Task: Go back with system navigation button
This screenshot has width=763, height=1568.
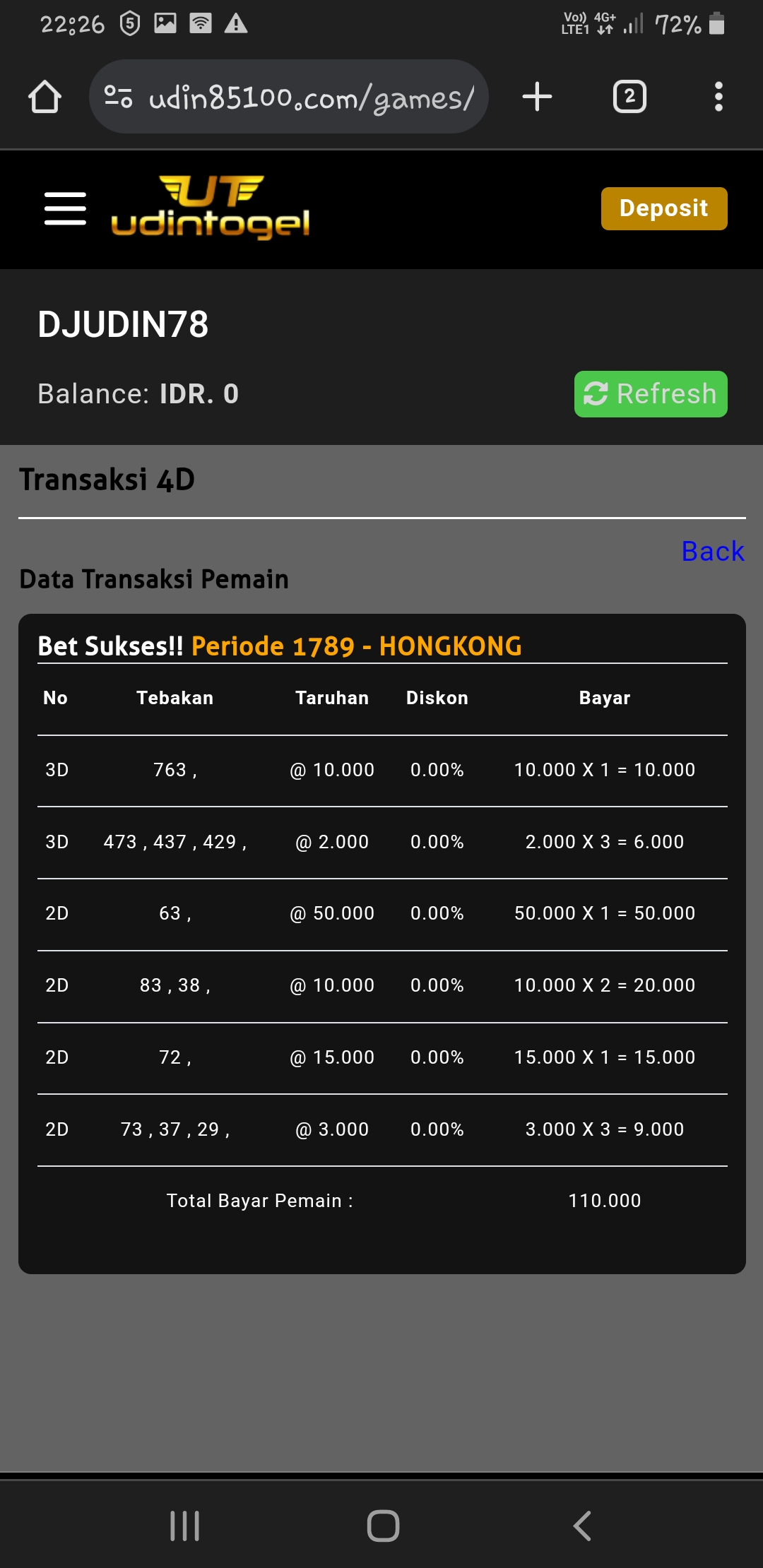Action: (x=582, y=1526)
